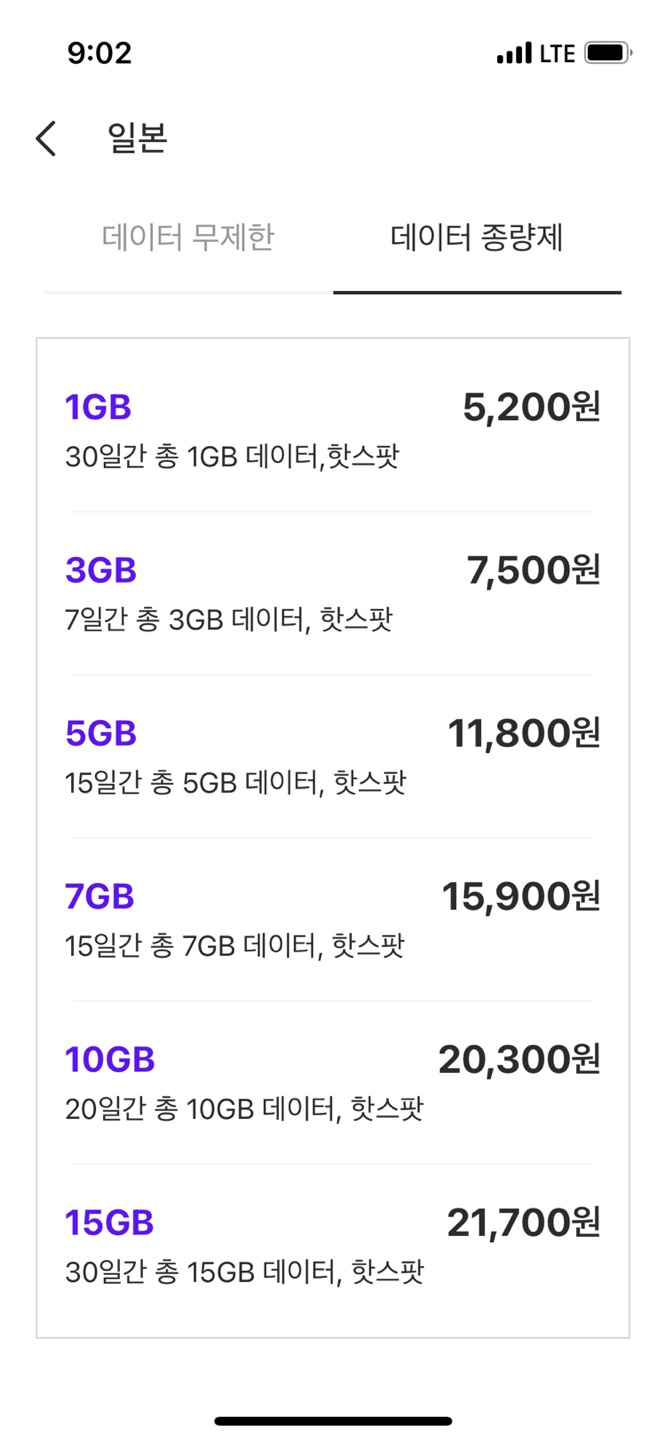Choose the 15GB 30-day plan
The height and width of the screenshot is (1440, 666).
(x=333, y=1246)
